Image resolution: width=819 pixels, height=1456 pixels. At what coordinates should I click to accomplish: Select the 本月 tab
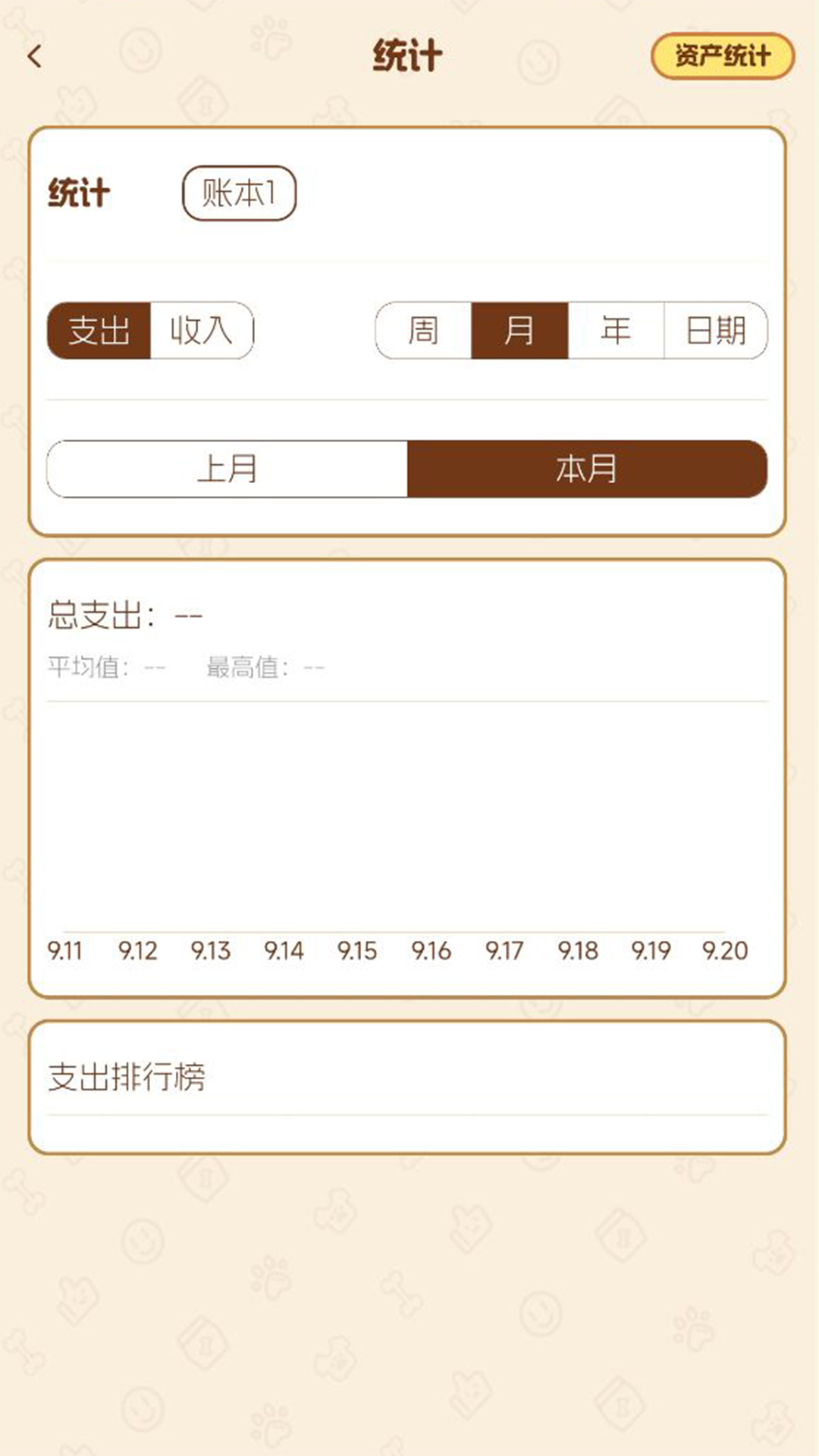click(588, 469)
